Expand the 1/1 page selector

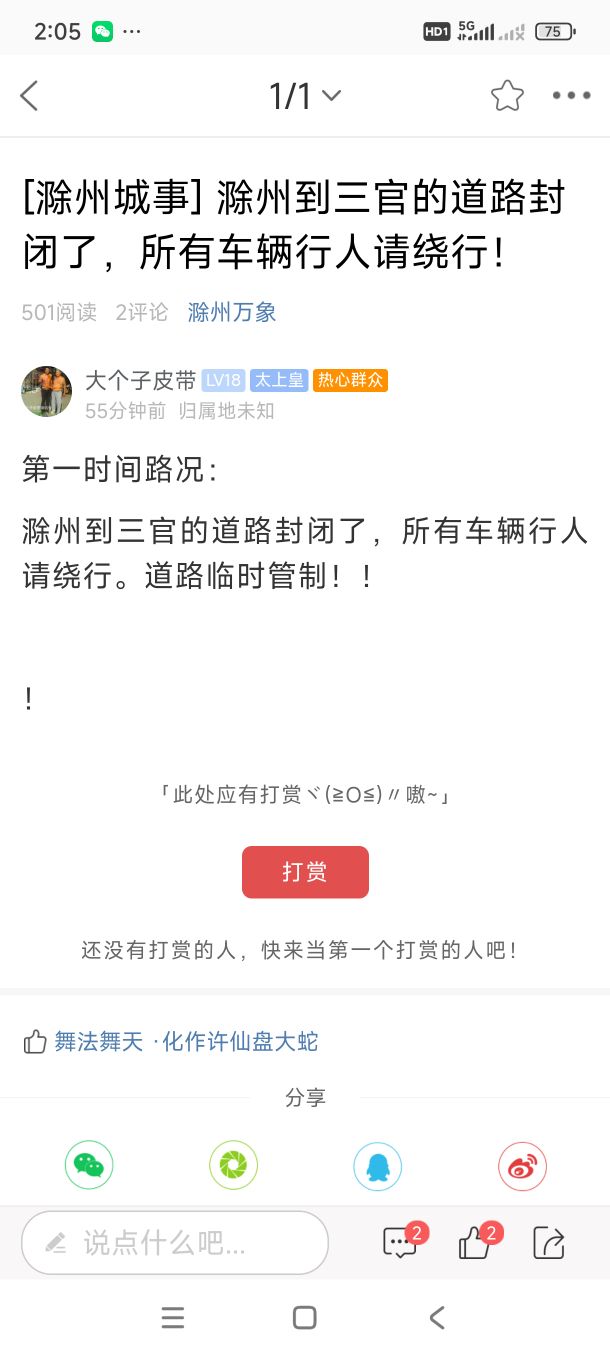305,96
